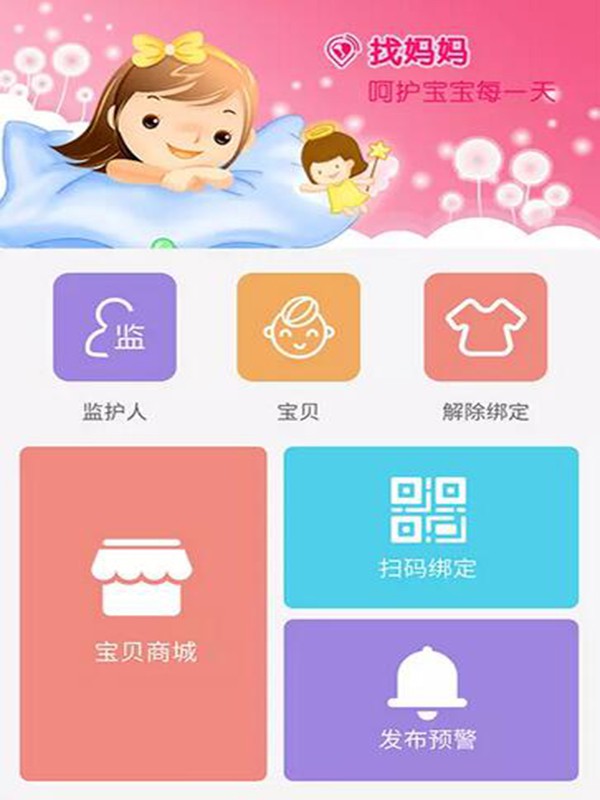Open the 宝贝 baby profile
The width and height of the screenshot is (600, 800).
pos(298,327)
